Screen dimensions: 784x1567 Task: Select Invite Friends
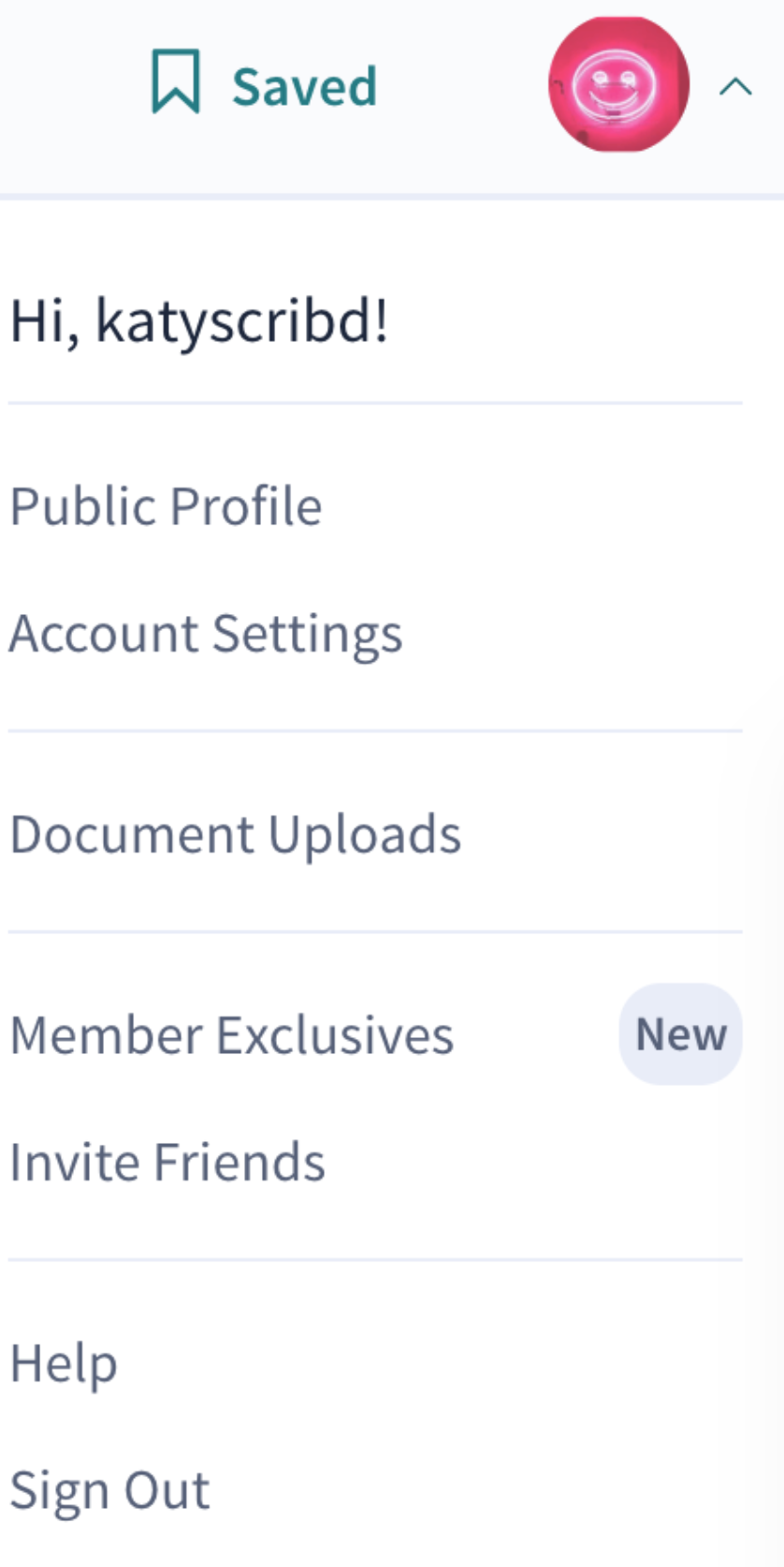(167, 1162)
